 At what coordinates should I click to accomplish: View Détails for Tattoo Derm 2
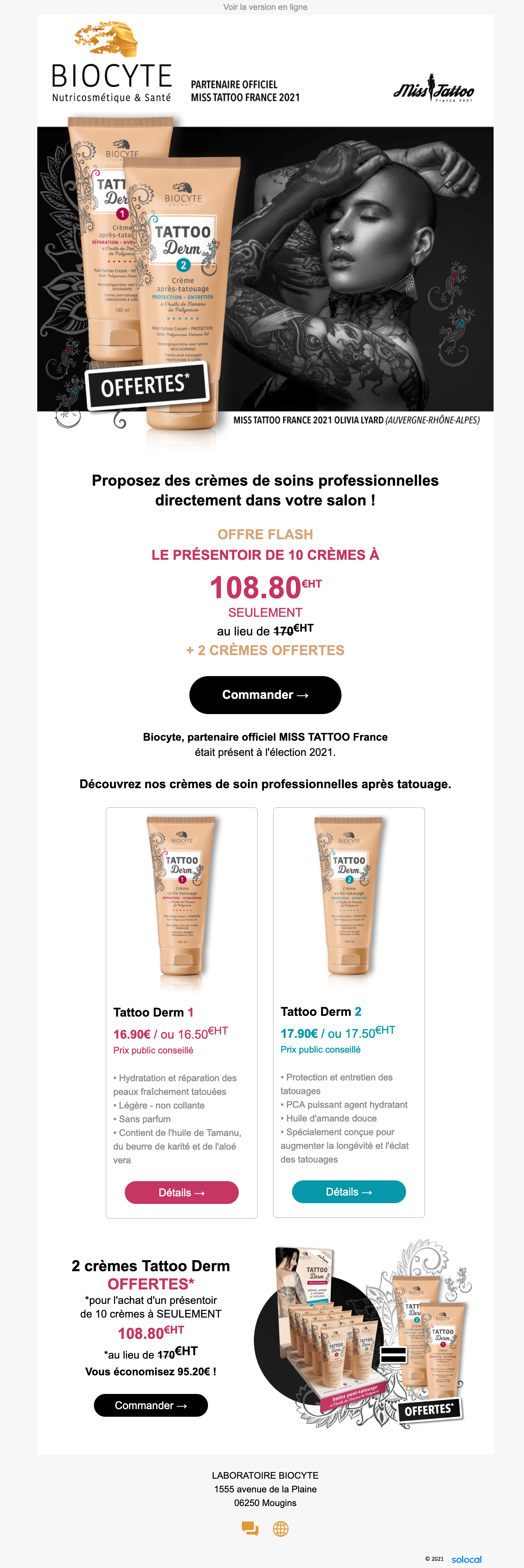tap(349, 1192)
